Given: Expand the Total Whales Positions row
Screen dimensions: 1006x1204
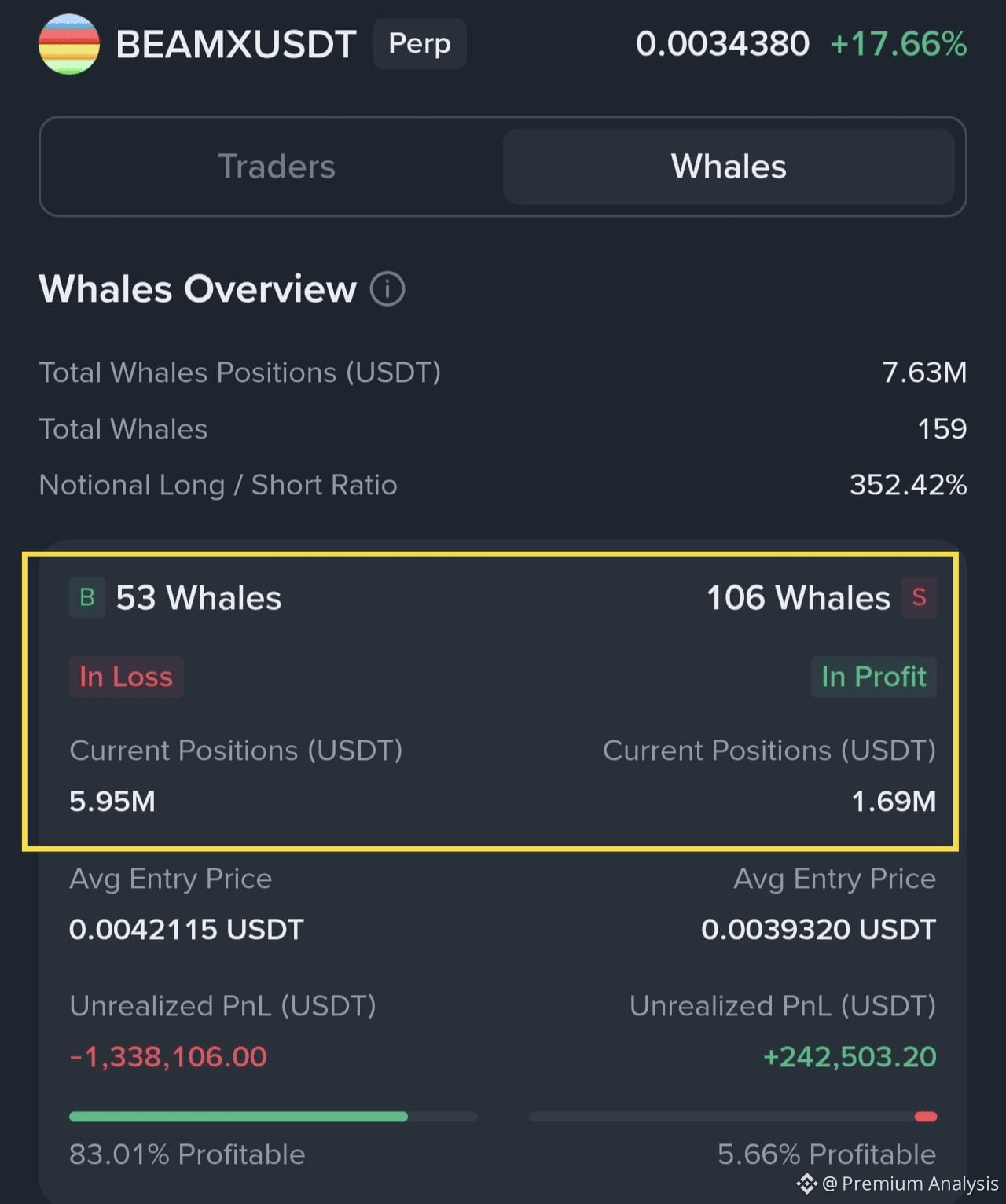Looking at the screenshot, I should coord(503,373).
